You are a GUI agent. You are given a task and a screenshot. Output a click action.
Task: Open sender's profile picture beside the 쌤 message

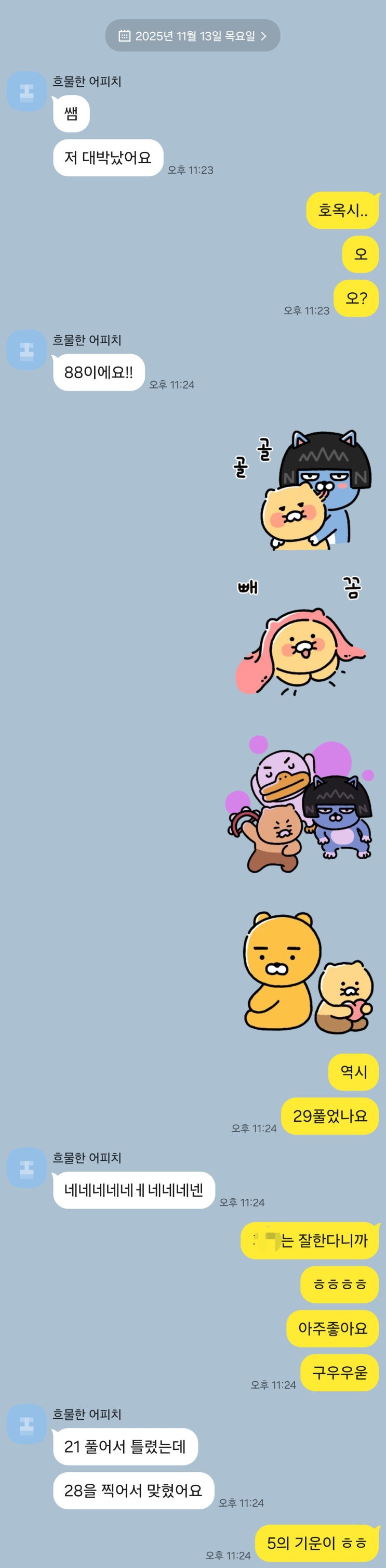(26, 92)
